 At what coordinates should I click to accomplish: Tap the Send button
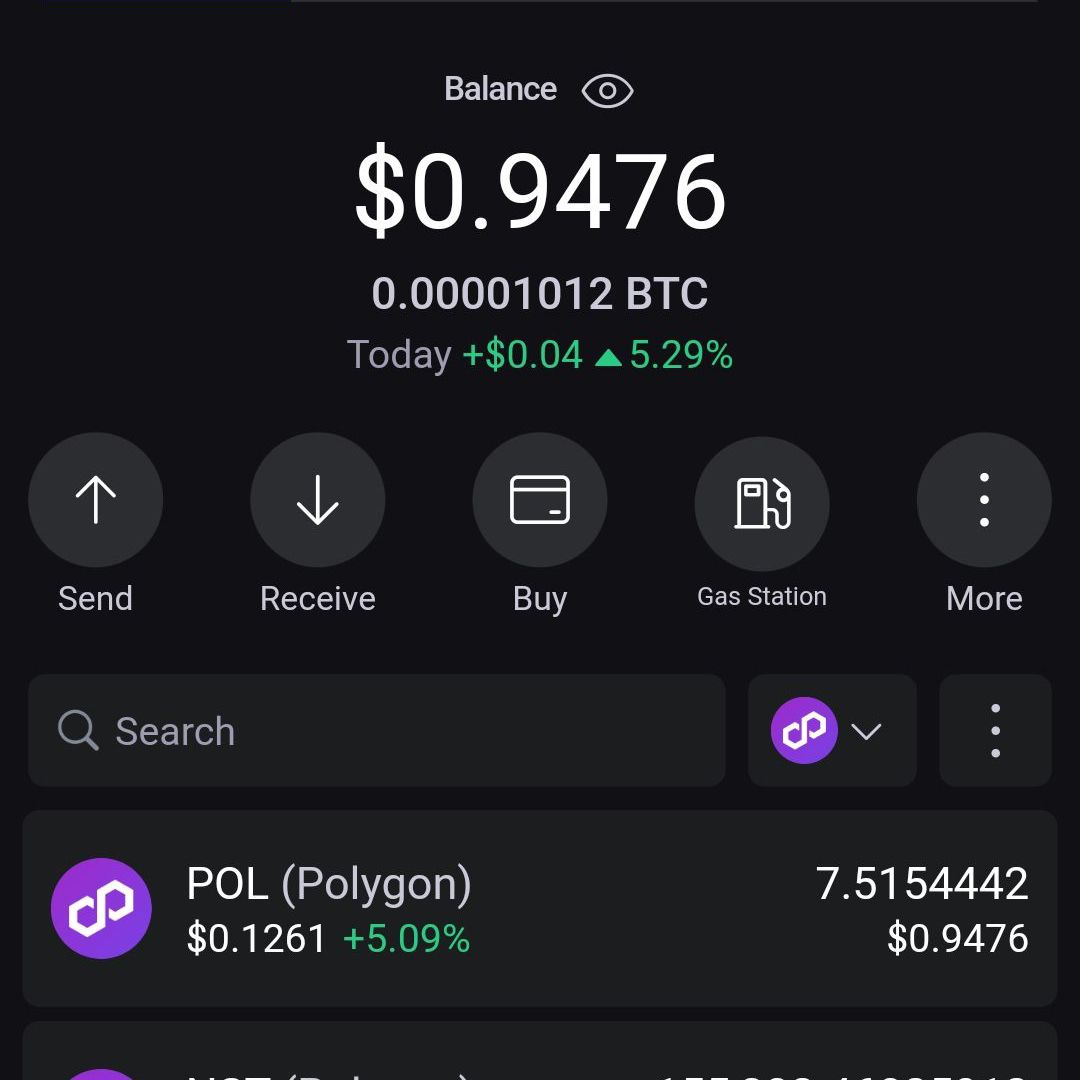(96, 499)
